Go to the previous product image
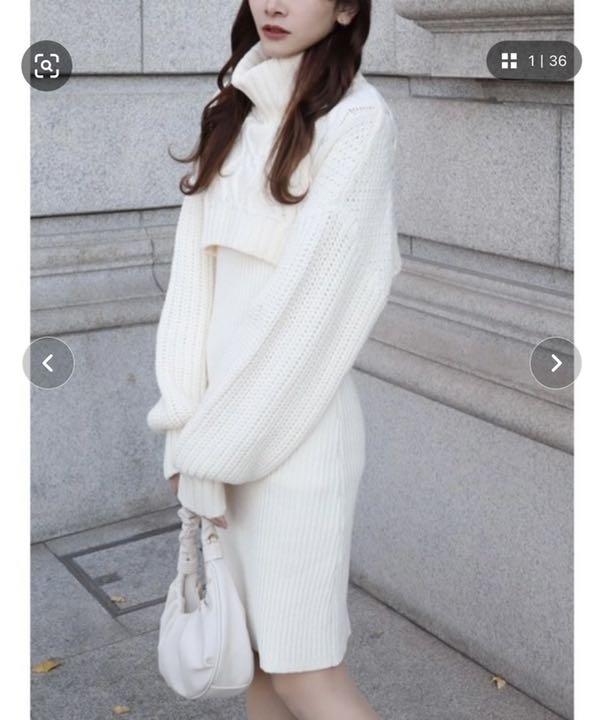This screenshot has width=604, height=720. 48,363
